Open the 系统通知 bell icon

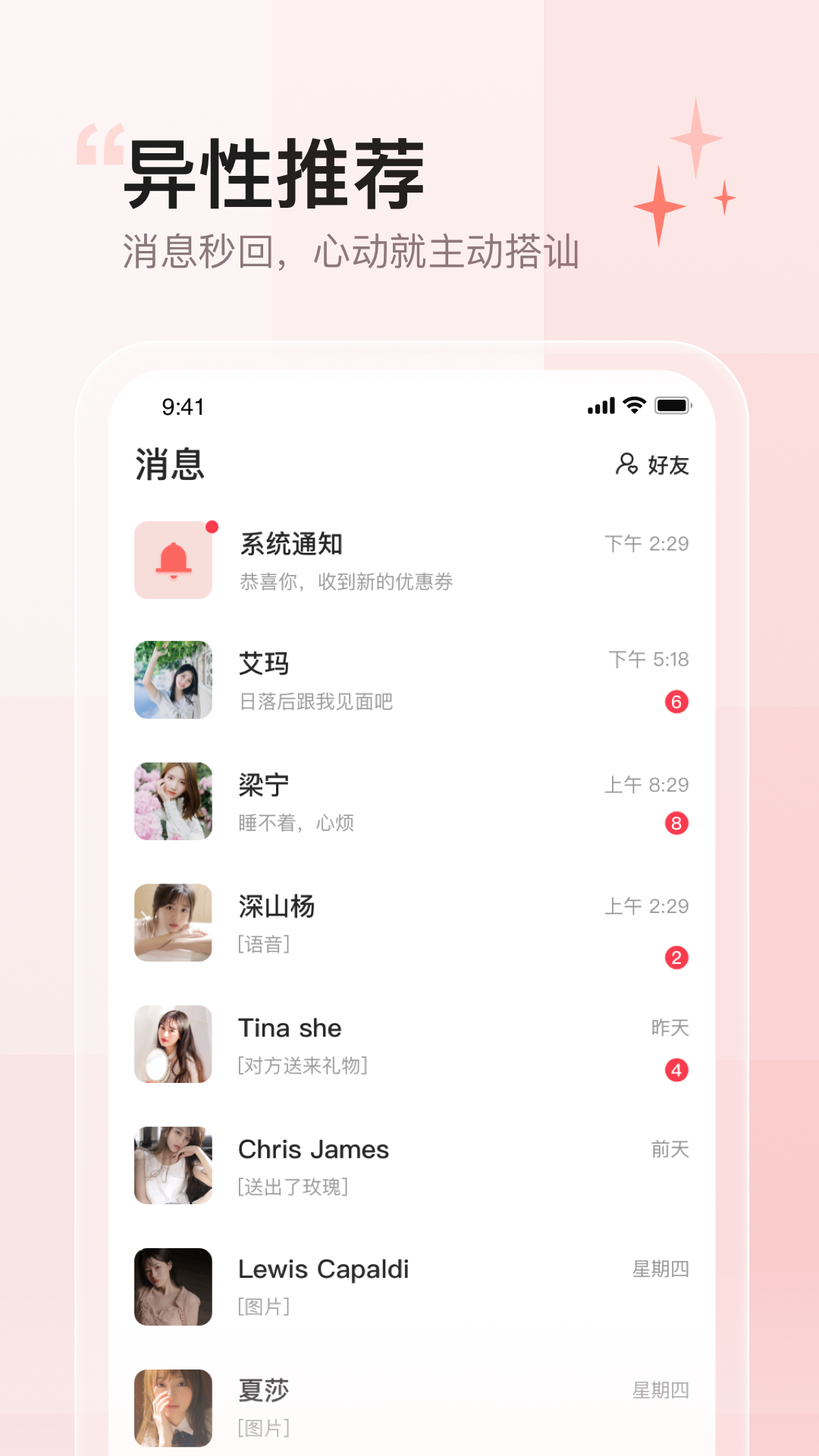pyautogui.click(x=173, y=560)
